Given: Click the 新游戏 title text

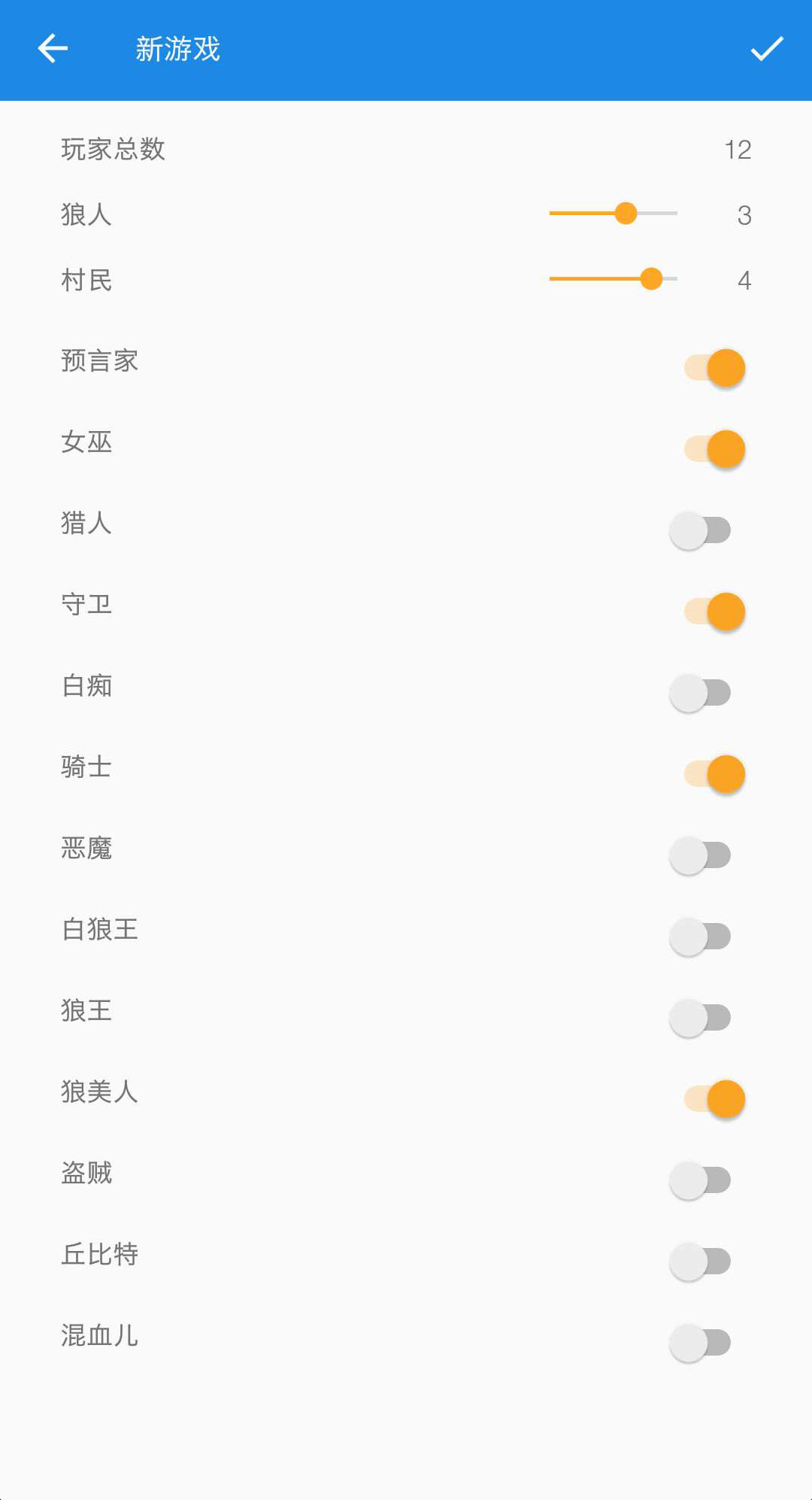Looking at the screenshot, I should pyautogui.click(x=178, y=49).
